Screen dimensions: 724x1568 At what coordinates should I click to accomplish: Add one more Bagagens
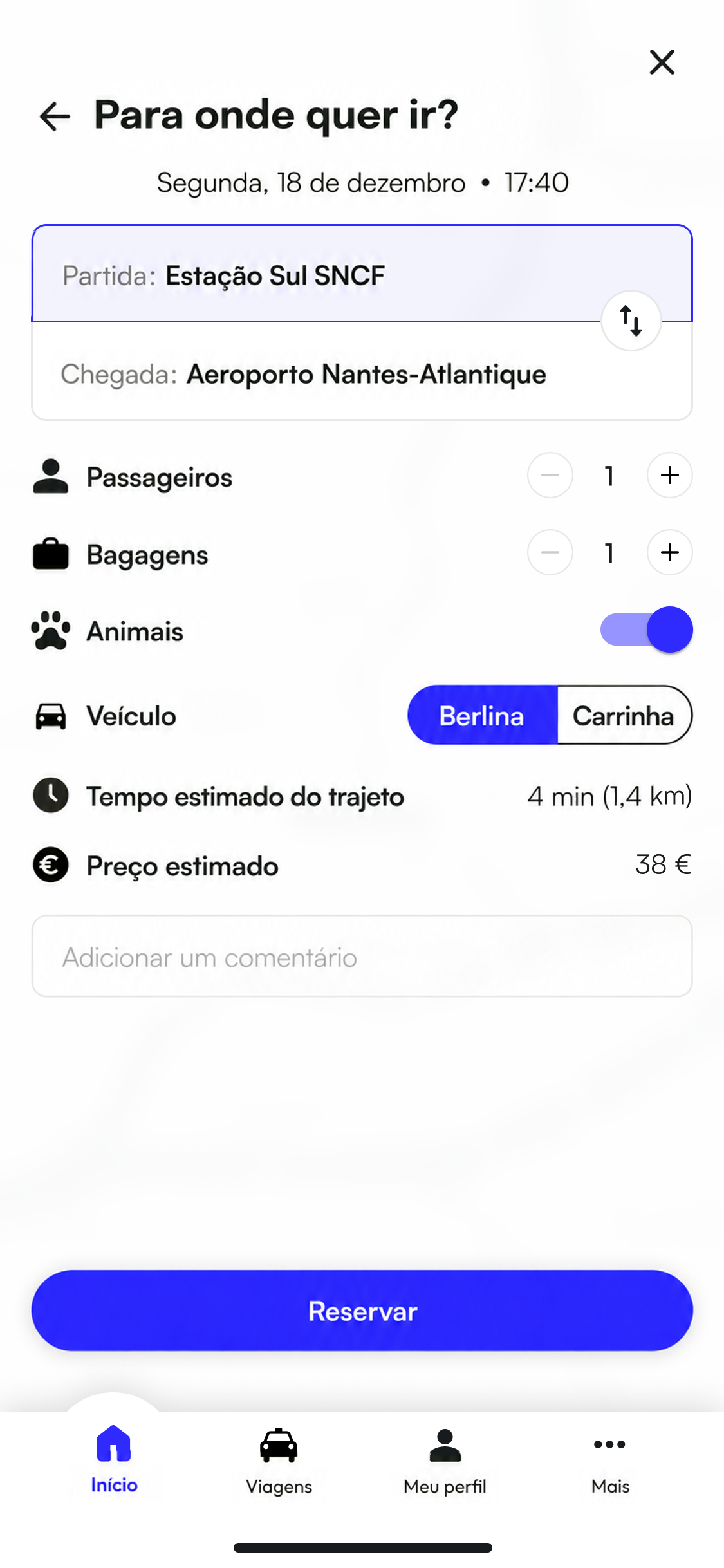pyautogui.click(x=669, y=552)
